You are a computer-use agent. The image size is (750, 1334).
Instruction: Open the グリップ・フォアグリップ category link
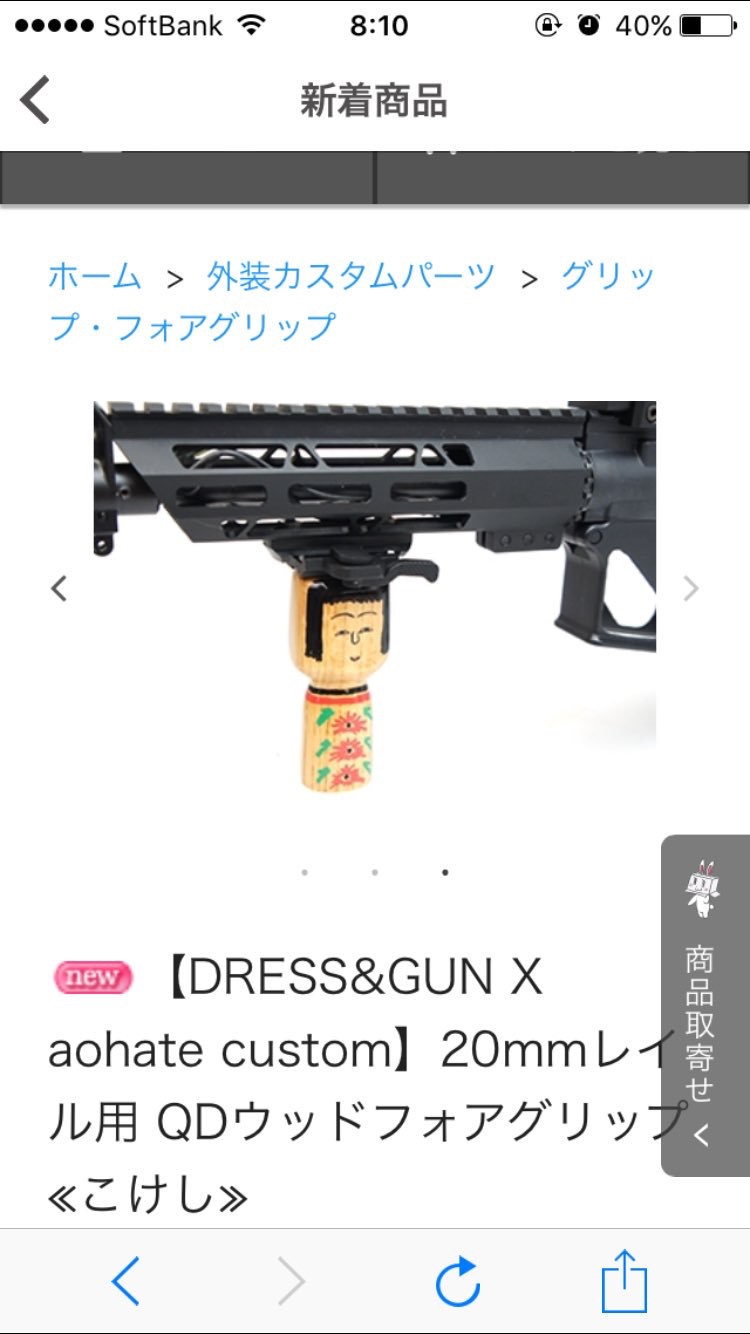click(x=351, y=301)
